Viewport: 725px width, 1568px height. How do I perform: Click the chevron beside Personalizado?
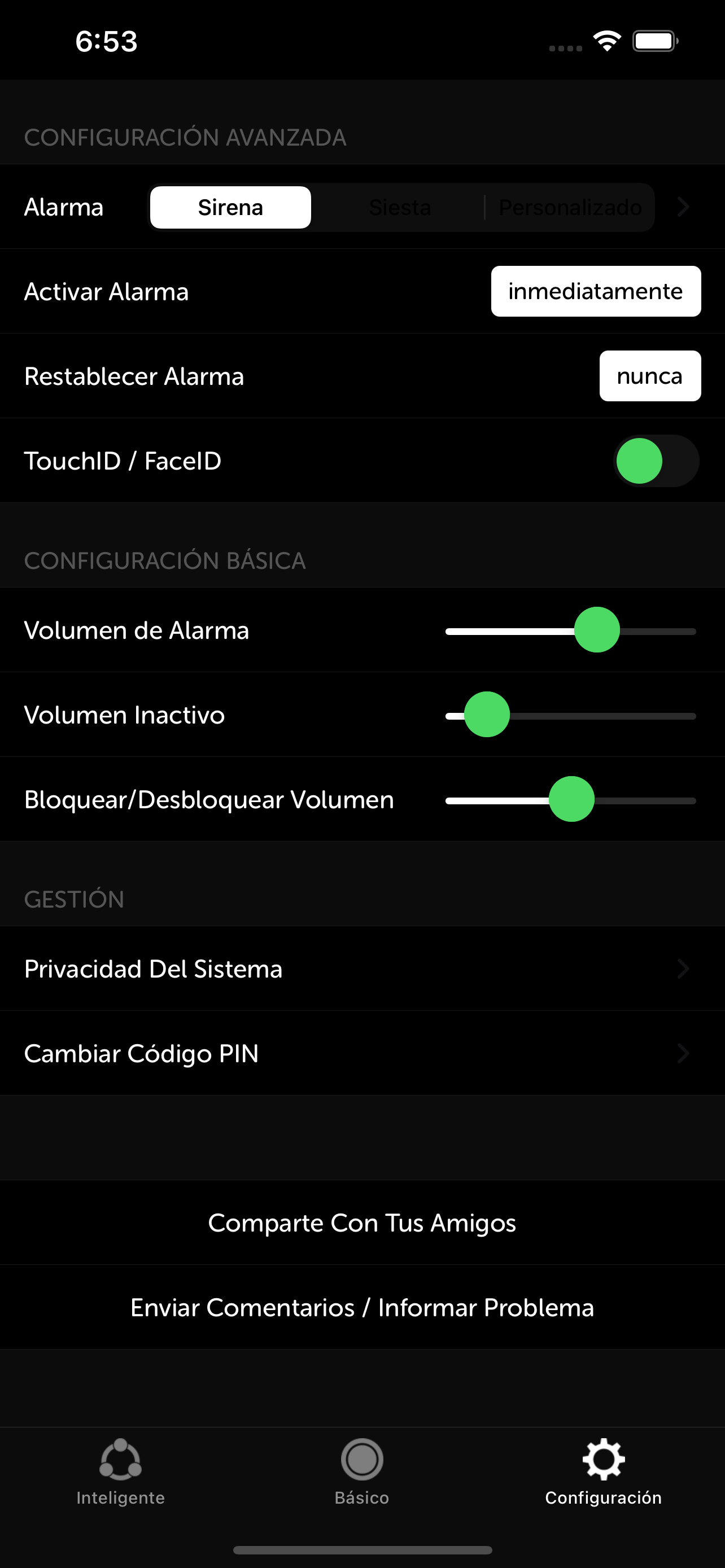[683, 207]
